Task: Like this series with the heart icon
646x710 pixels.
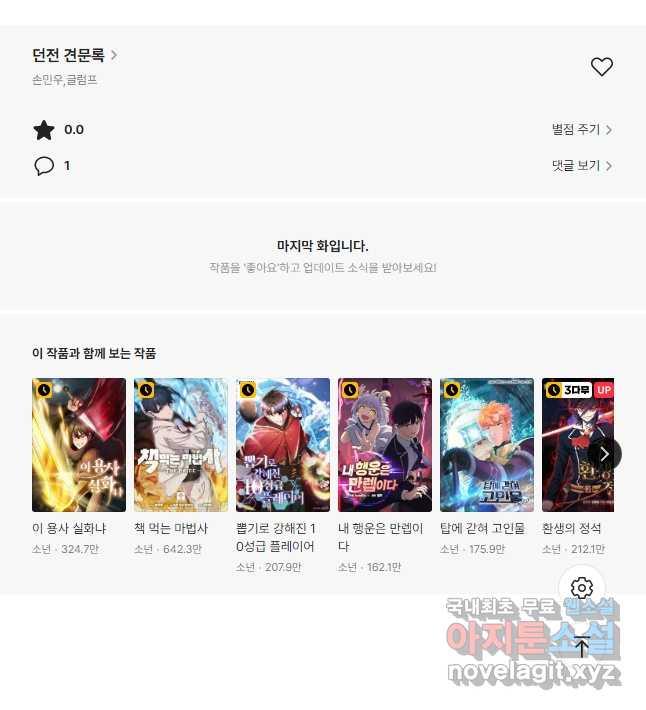Action: [x=601, y=67]
